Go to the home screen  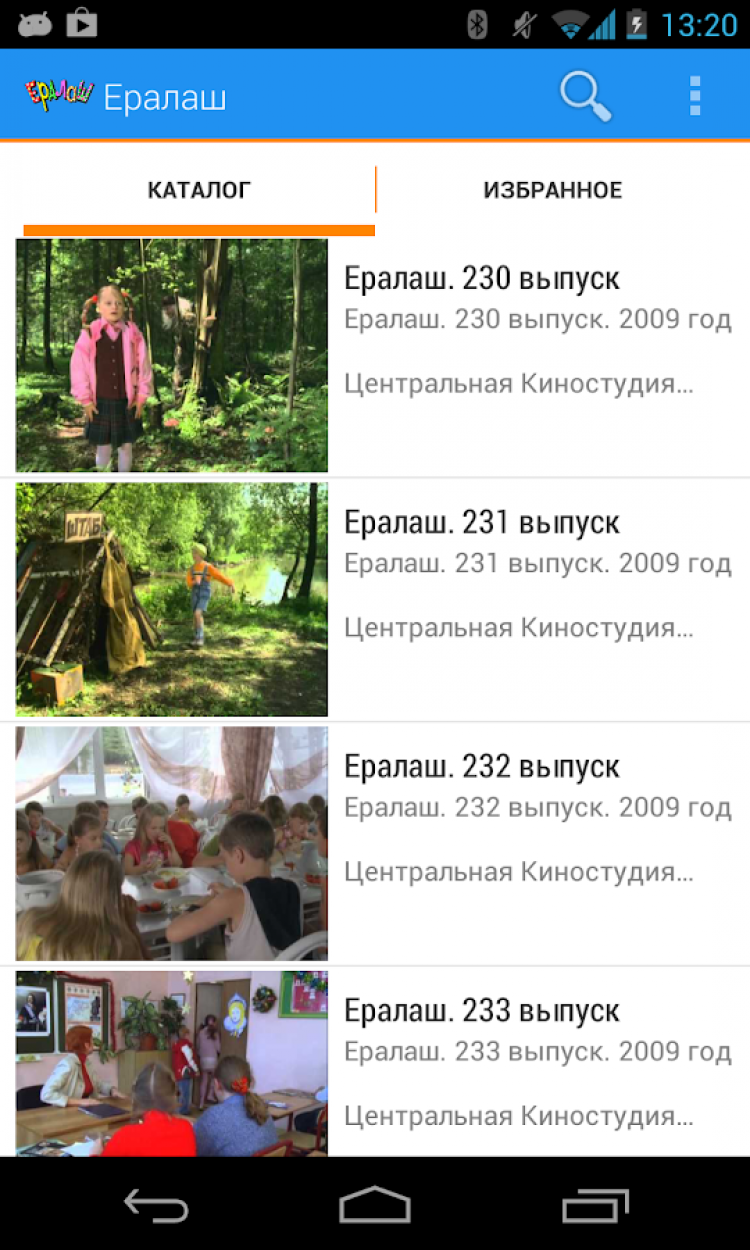click(x=375, y=1204)
